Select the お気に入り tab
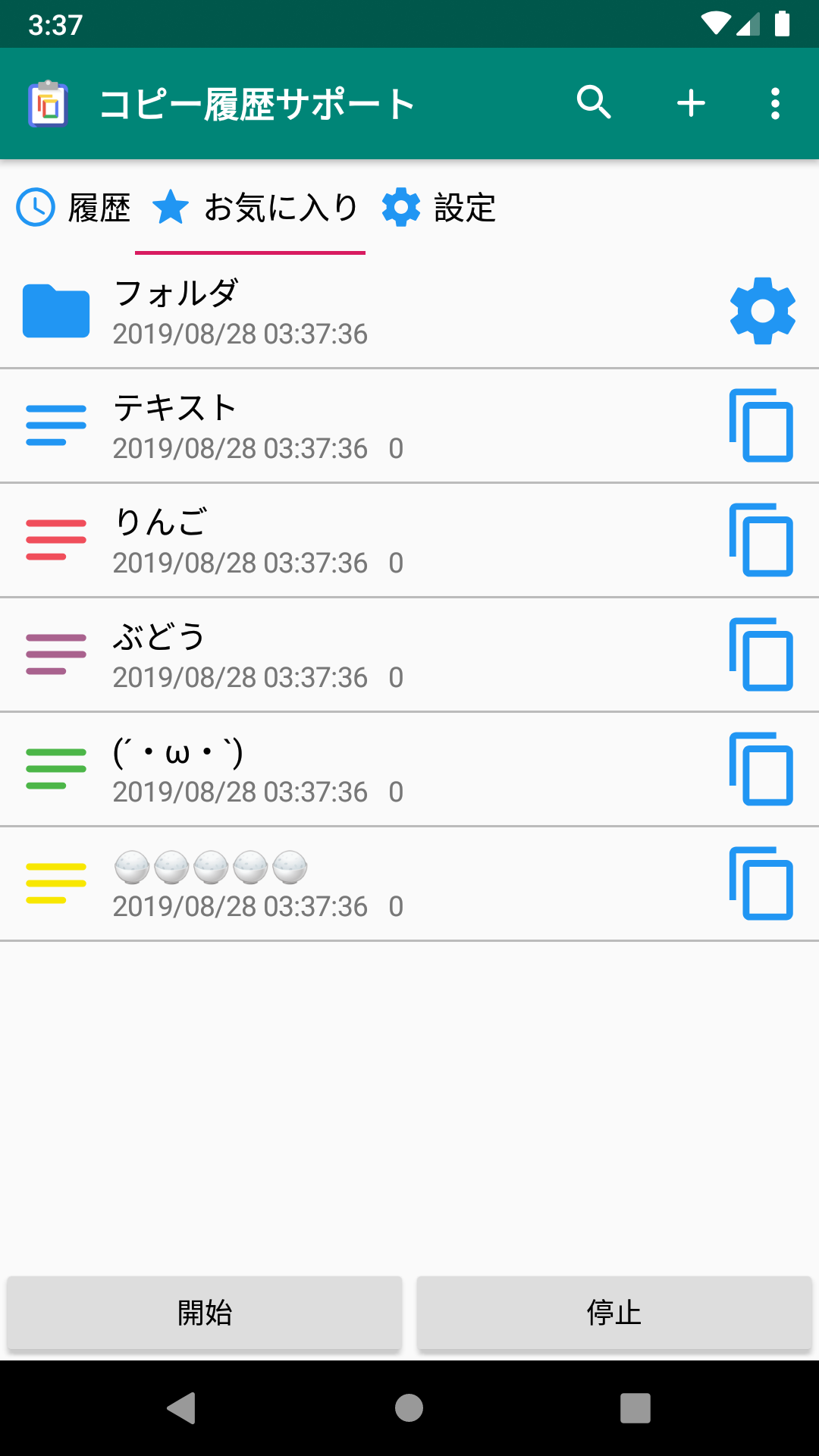Image resolution: width=819 pixels, height=1456 pixels. tap(254, 208)
